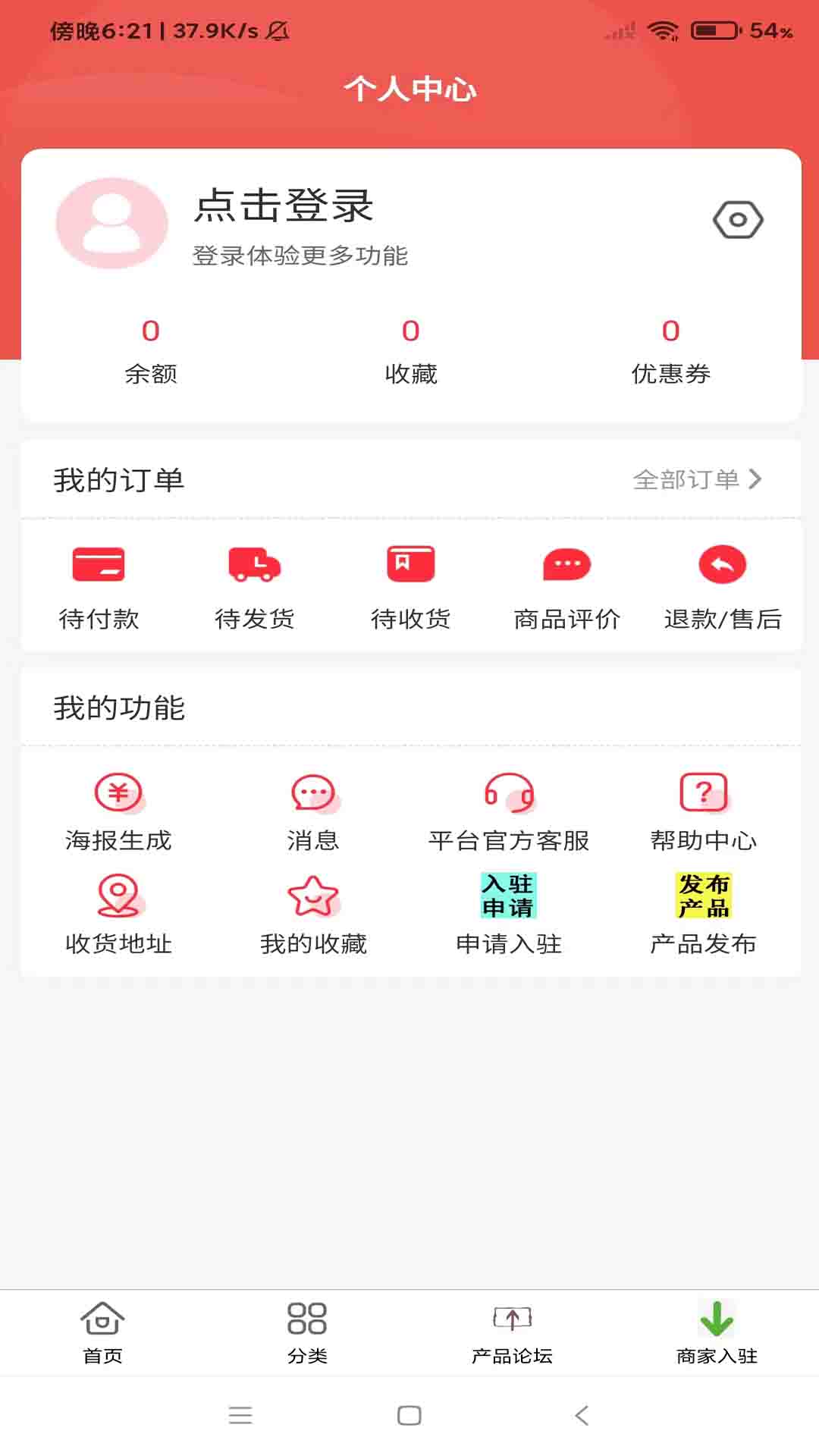Click 点击登录 to log in
This screenshot has height=1456, width=819.
pyautogui.click(x=282, y=206)
